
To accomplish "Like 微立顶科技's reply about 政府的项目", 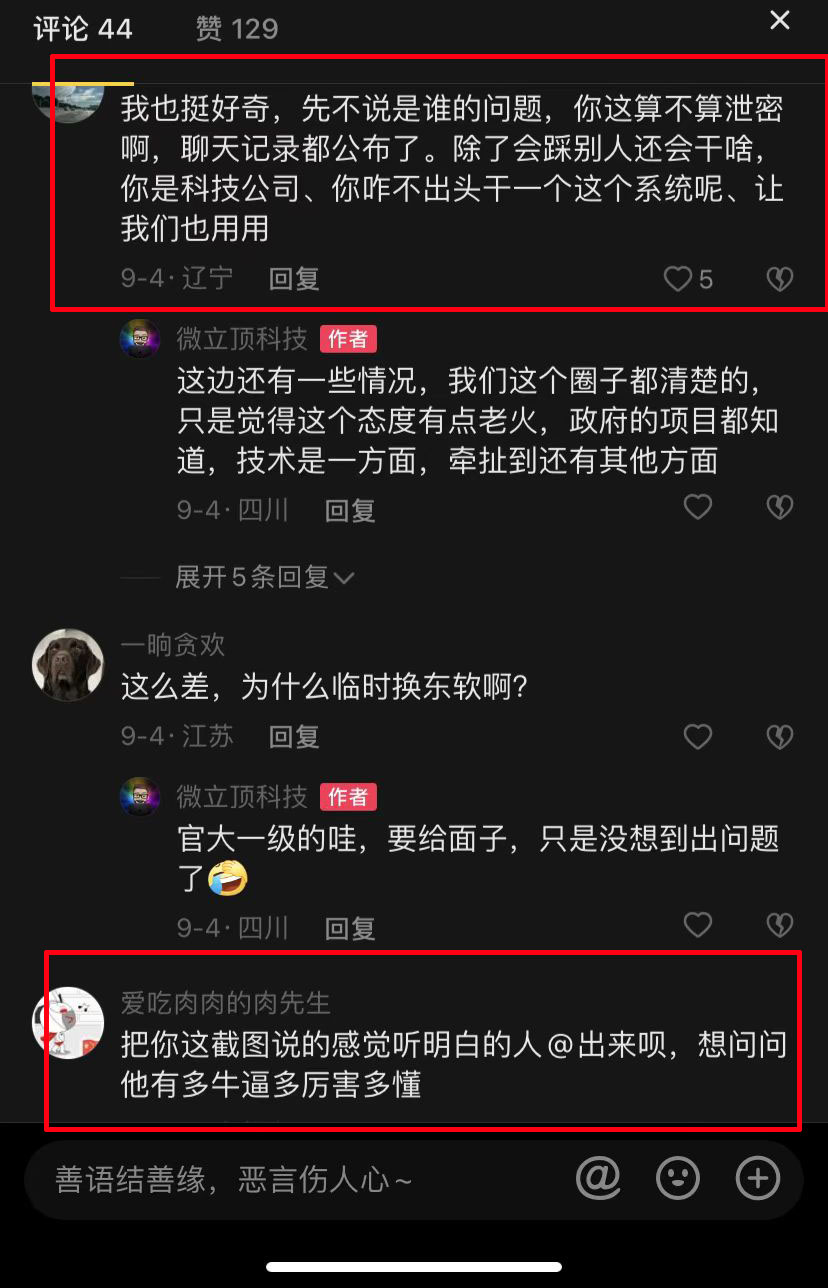I will pyautogui.click(x=698, y=508).
